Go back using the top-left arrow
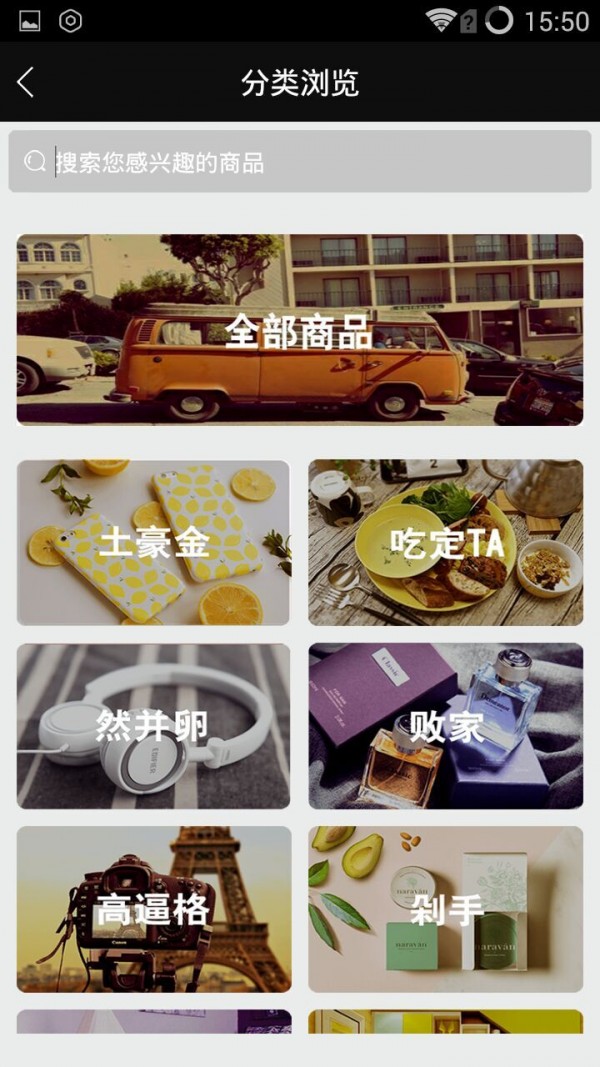This screenshot has width=600, height=1067. pyautogui.click(x=26, y=82)
